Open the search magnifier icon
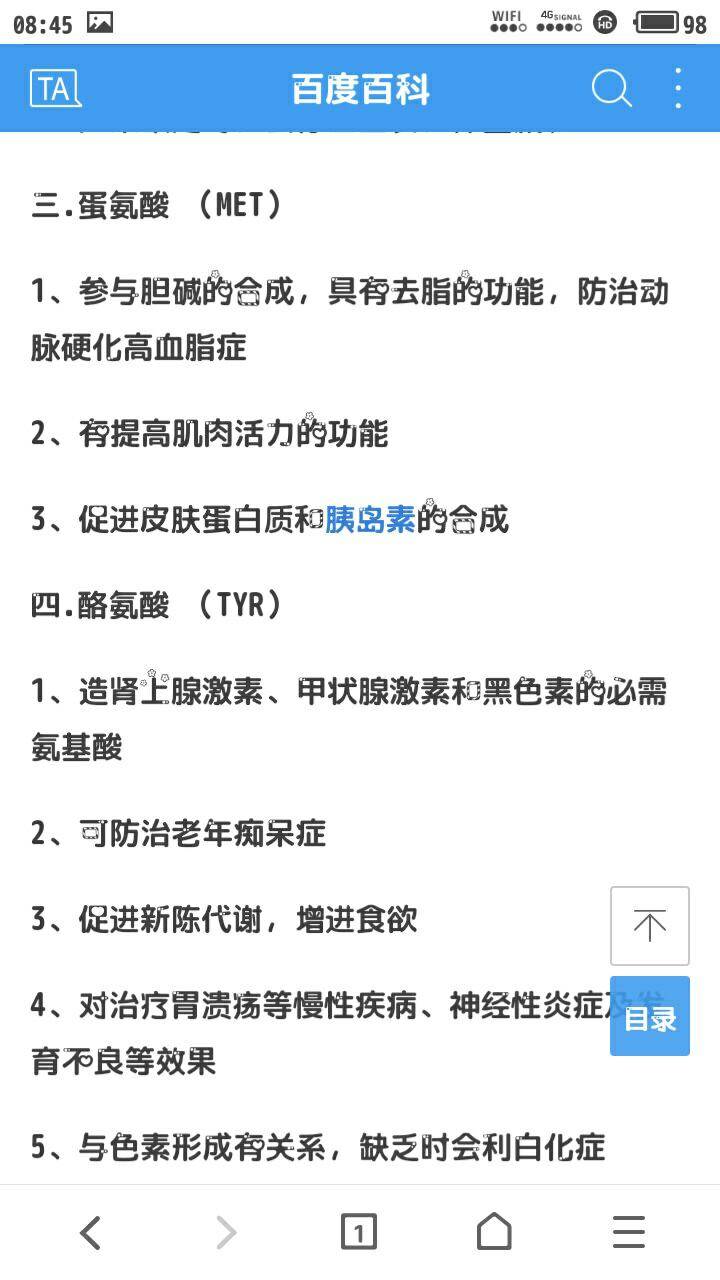 tap(611, 89)
